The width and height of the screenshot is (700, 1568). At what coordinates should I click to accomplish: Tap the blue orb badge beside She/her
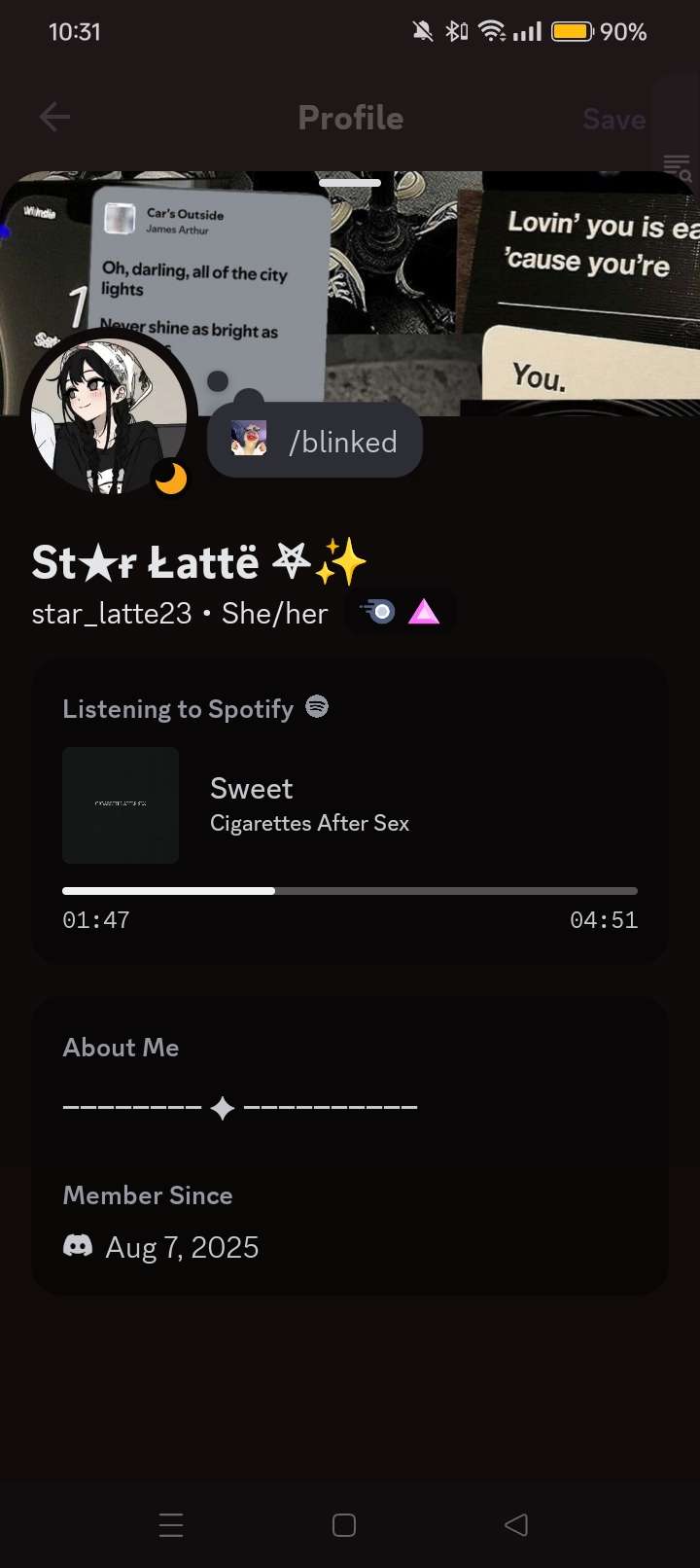click(x=378, y=612)
